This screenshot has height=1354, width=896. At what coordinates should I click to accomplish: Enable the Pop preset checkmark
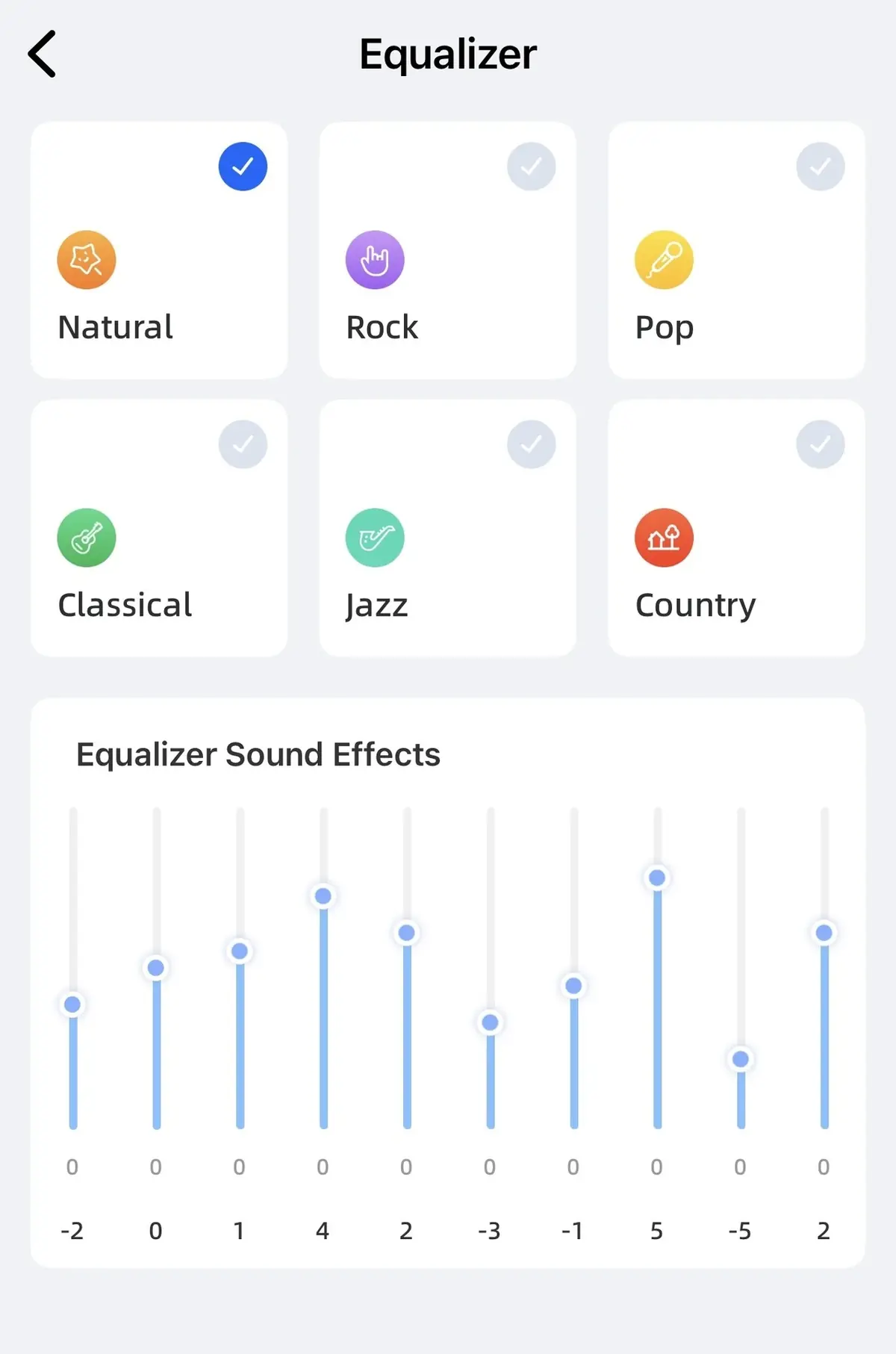820,166
